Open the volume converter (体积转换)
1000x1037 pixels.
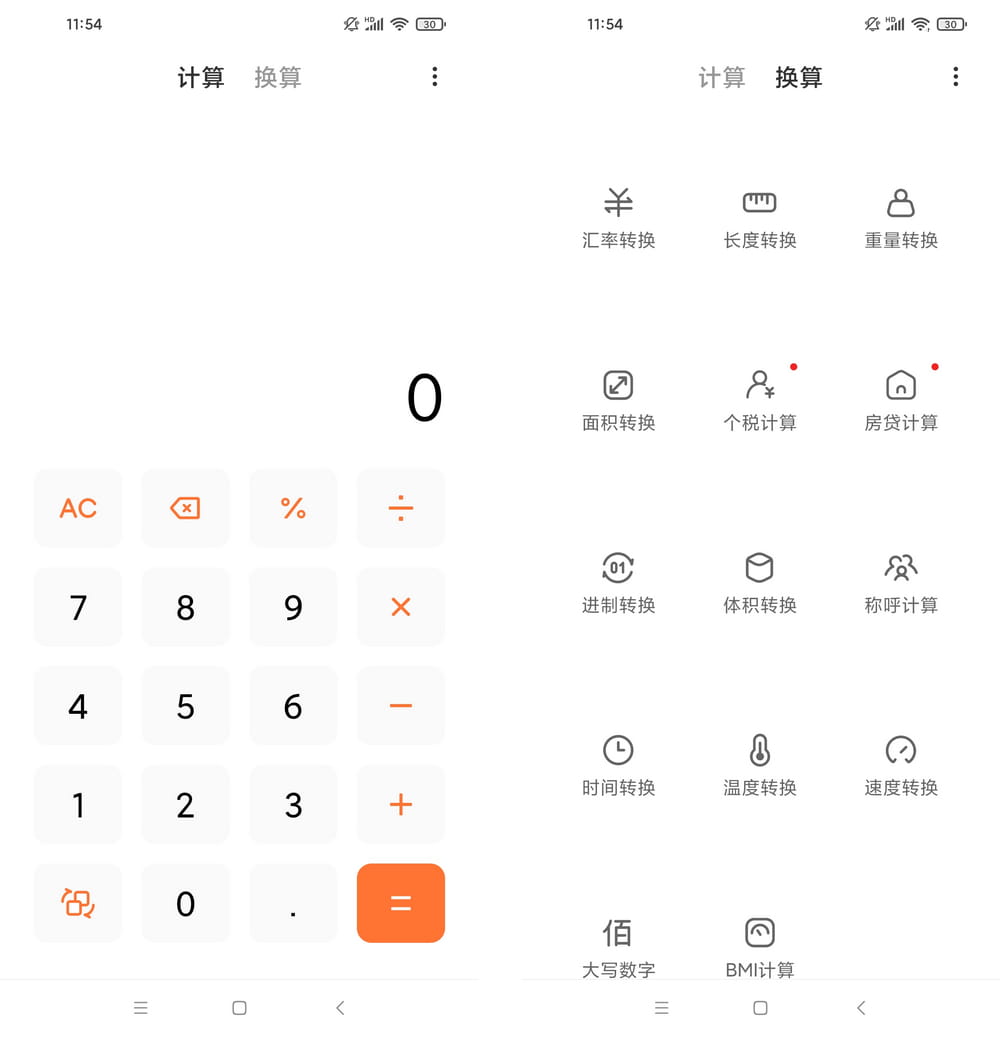[760, 581]
